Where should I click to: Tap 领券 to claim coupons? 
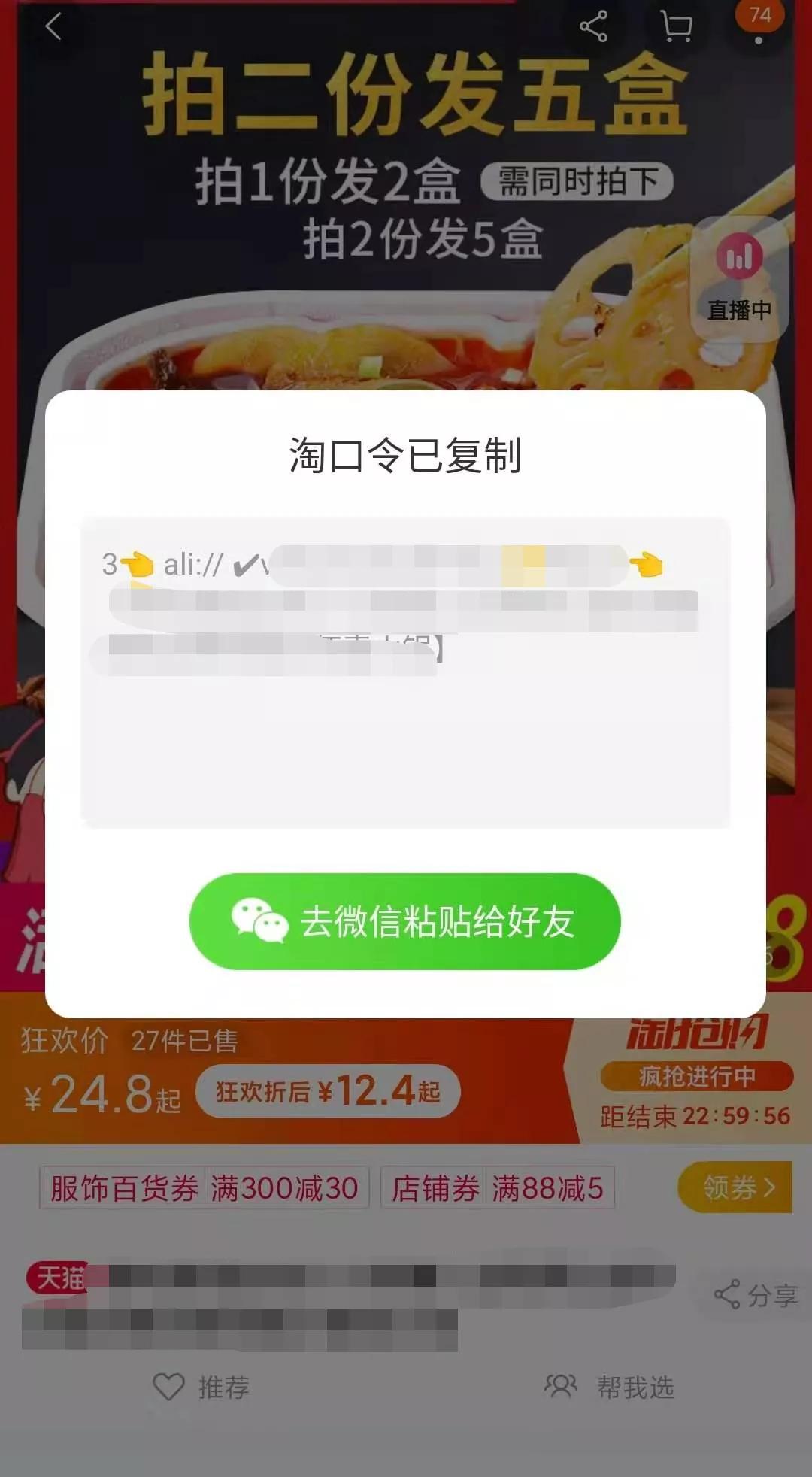[x=735, y=1187]
